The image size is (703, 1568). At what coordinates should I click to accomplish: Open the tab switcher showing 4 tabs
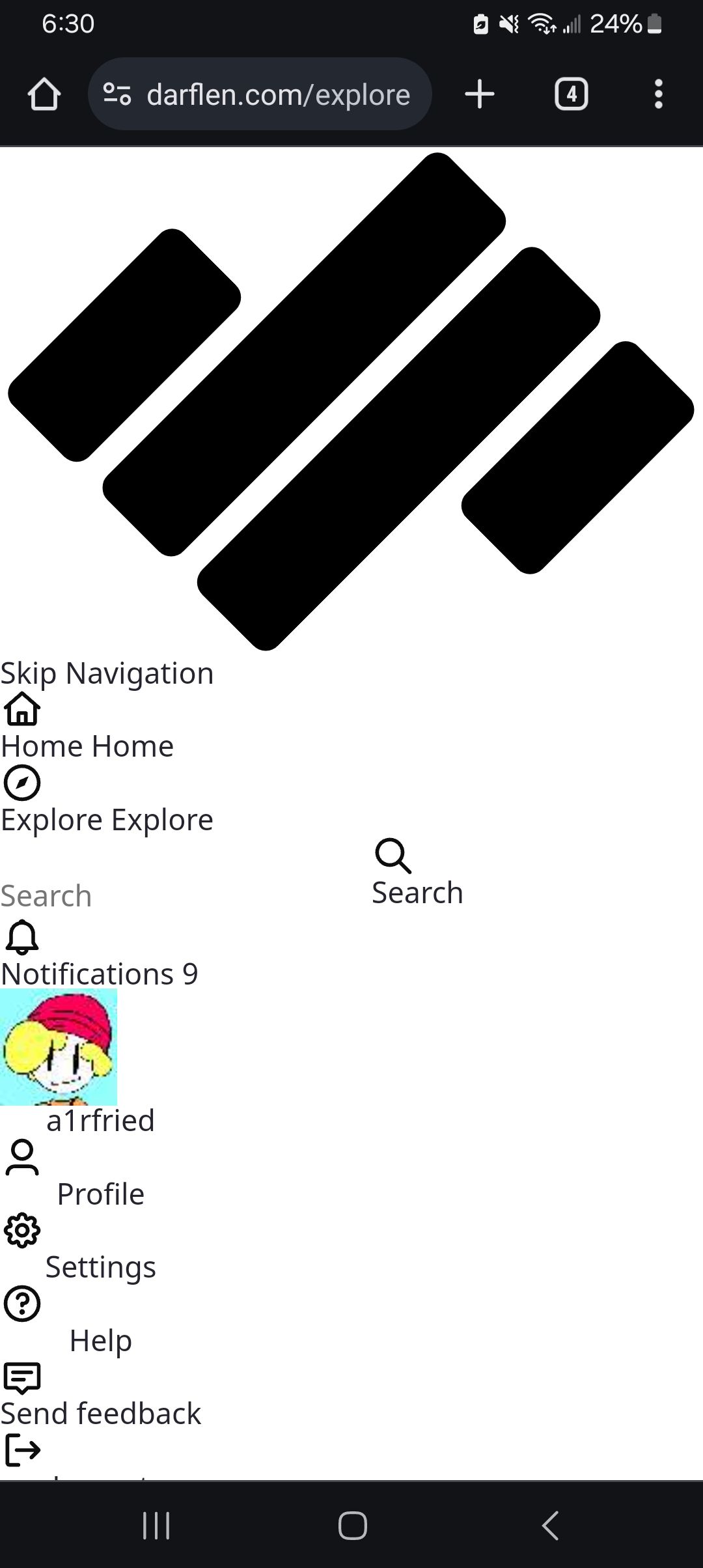coord(571,94)
